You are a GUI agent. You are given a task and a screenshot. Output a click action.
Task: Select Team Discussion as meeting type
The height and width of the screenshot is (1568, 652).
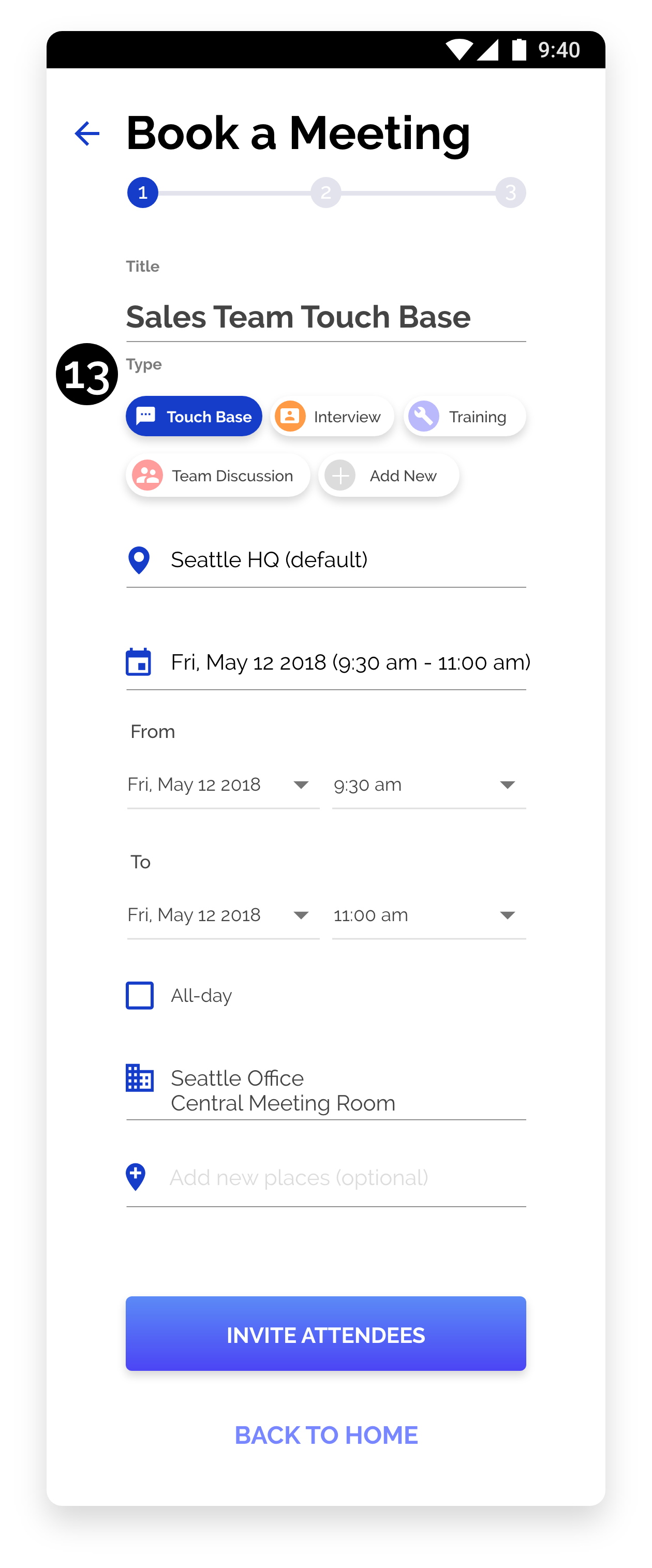[x=218, y=476]
